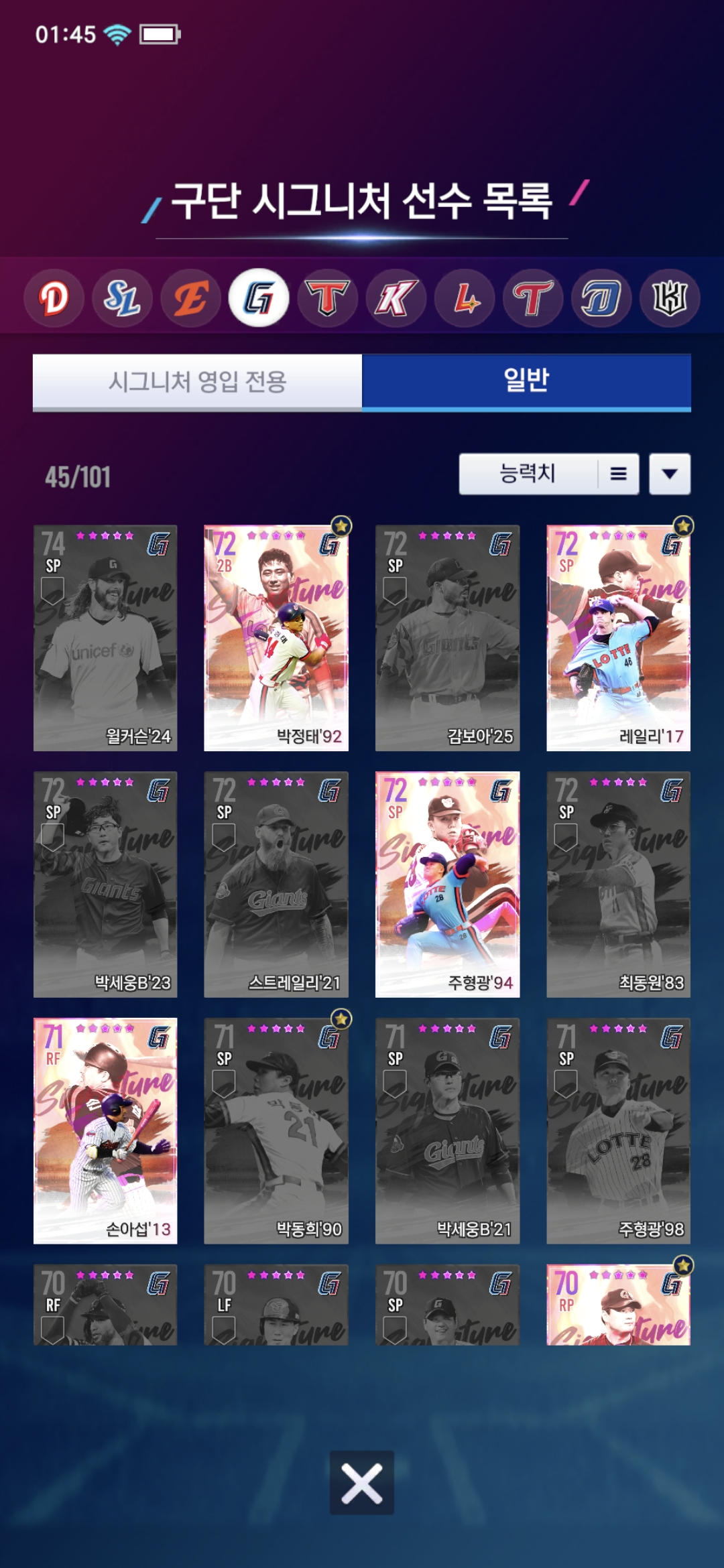This screenshot has width=724, height=1568.
Task: Switch to 시그니처 영입 전용 tab
Action: pyautogui.click(x=197, y=382)
